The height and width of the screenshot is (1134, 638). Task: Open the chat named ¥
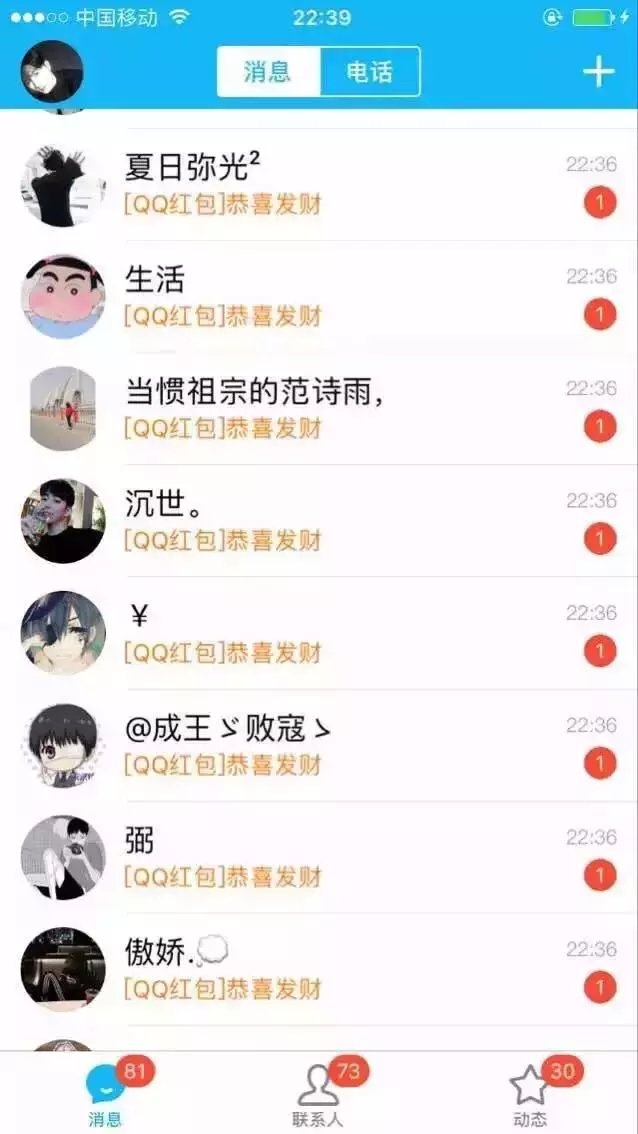click(x=319, y=633)
